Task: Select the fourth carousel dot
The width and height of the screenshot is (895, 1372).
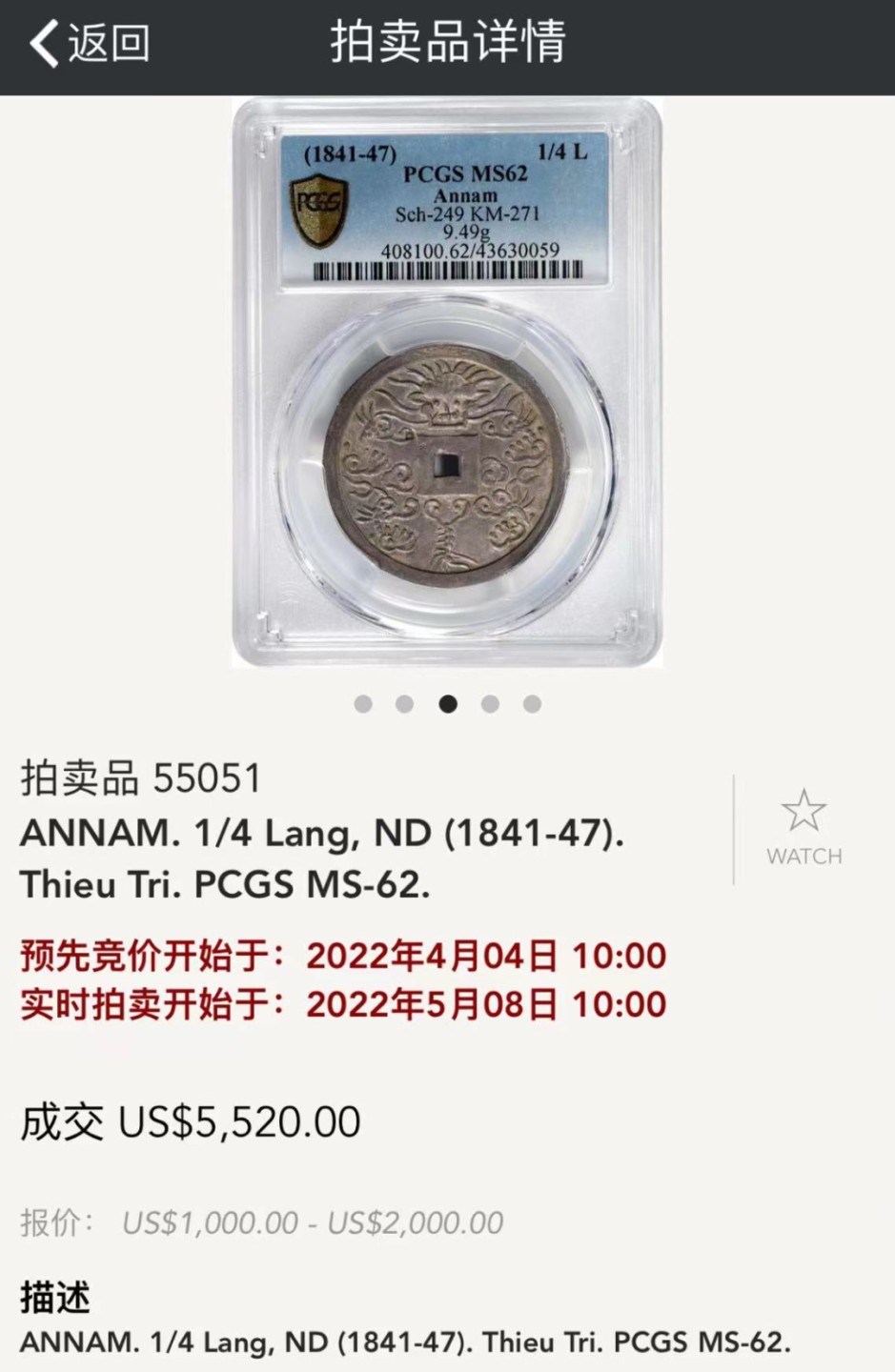Action: (x=492, y=703)
